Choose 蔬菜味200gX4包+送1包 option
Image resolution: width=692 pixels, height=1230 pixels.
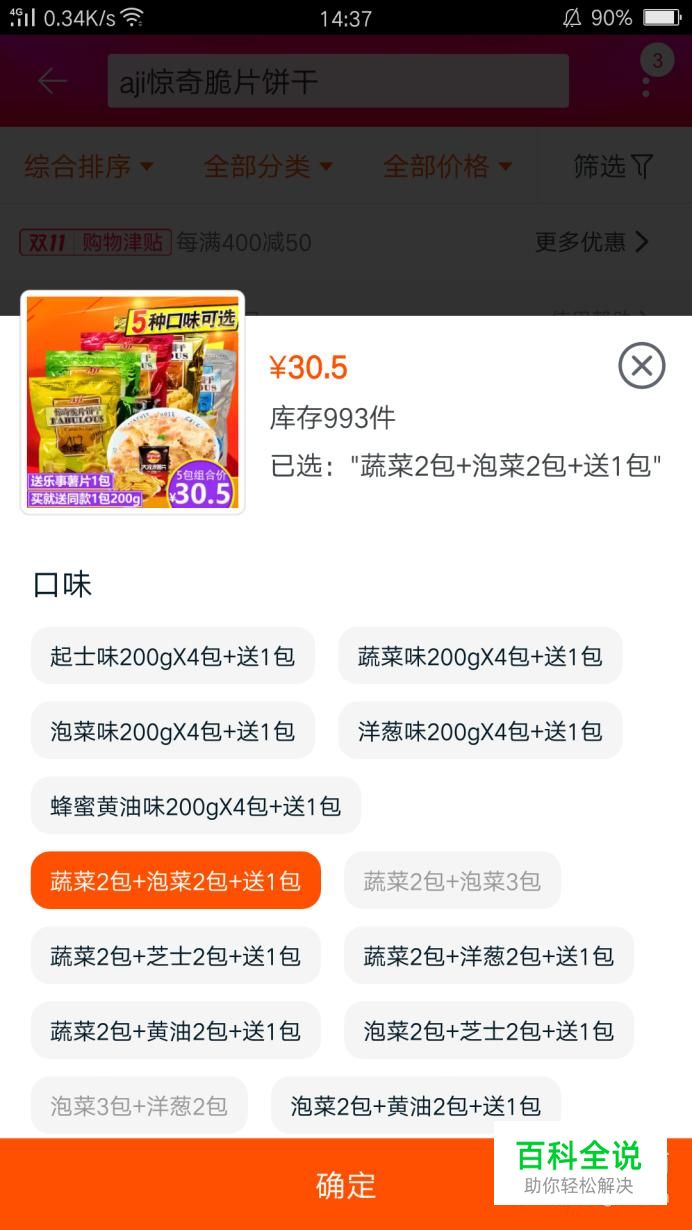(480, 656)
